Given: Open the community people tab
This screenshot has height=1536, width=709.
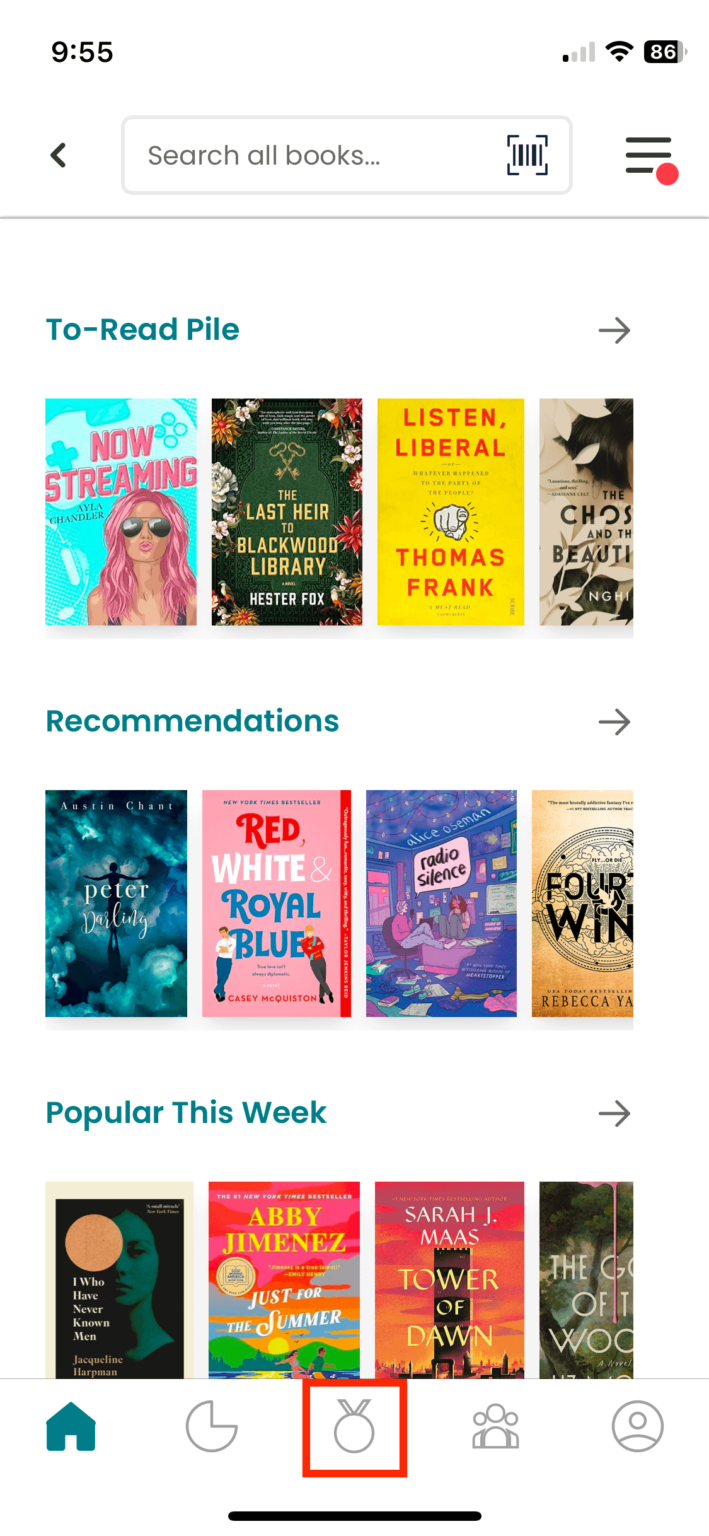Looking at the screenshot, I should (495, 1426).
